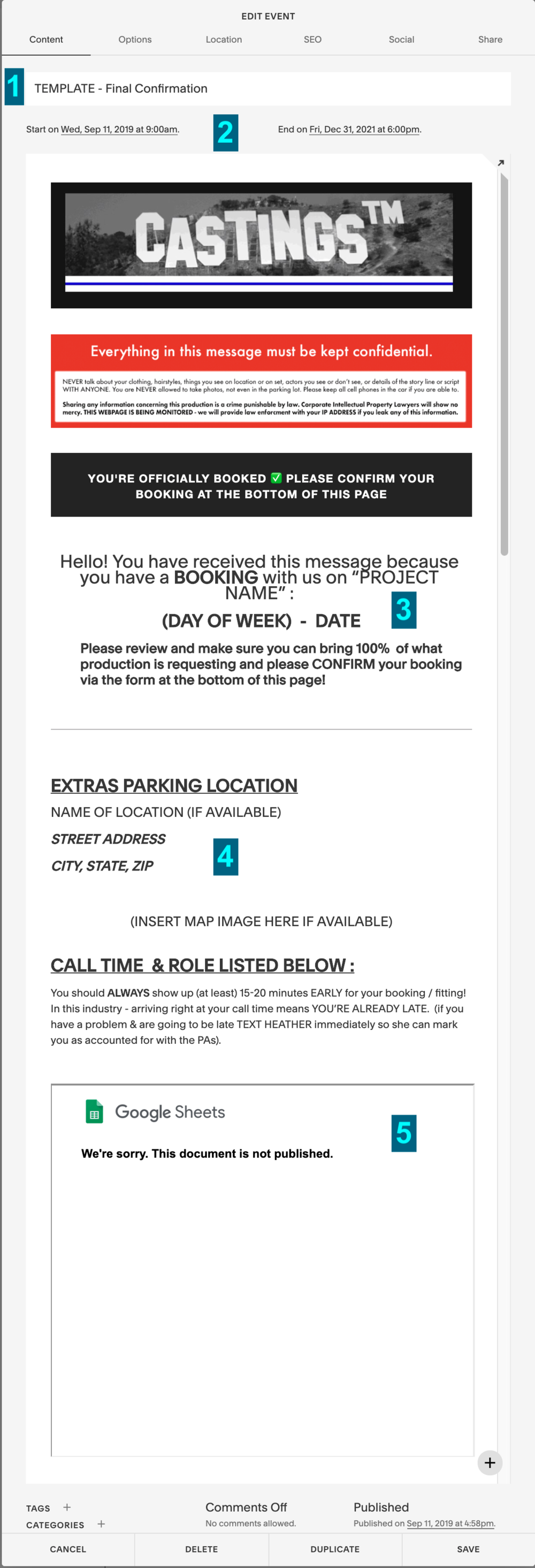Open the Published status options
The height and width of the screenshot is (1568, 535).
click(x=381, y=1507)
